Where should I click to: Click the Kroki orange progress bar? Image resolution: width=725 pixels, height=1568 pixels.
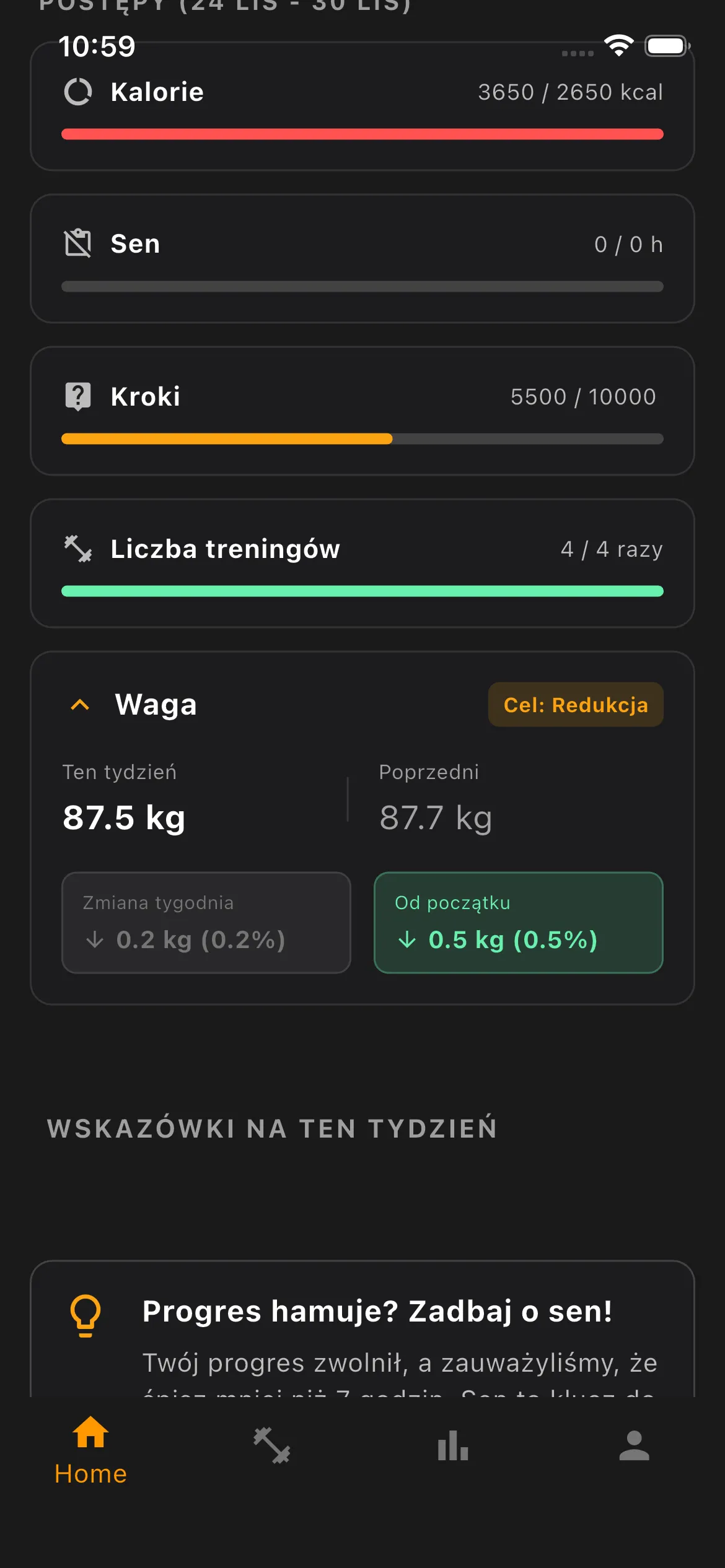point(227,438)
